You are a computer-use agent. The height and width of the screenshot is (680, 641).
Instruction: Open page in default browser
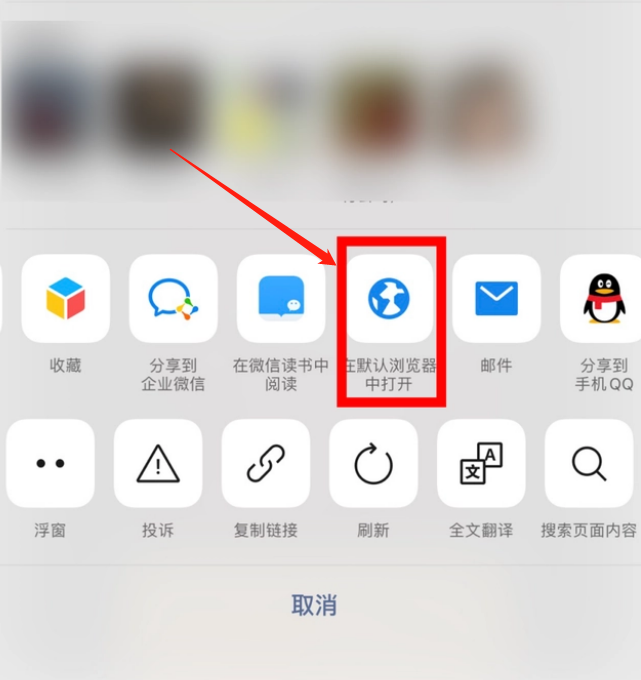(389, 298)
